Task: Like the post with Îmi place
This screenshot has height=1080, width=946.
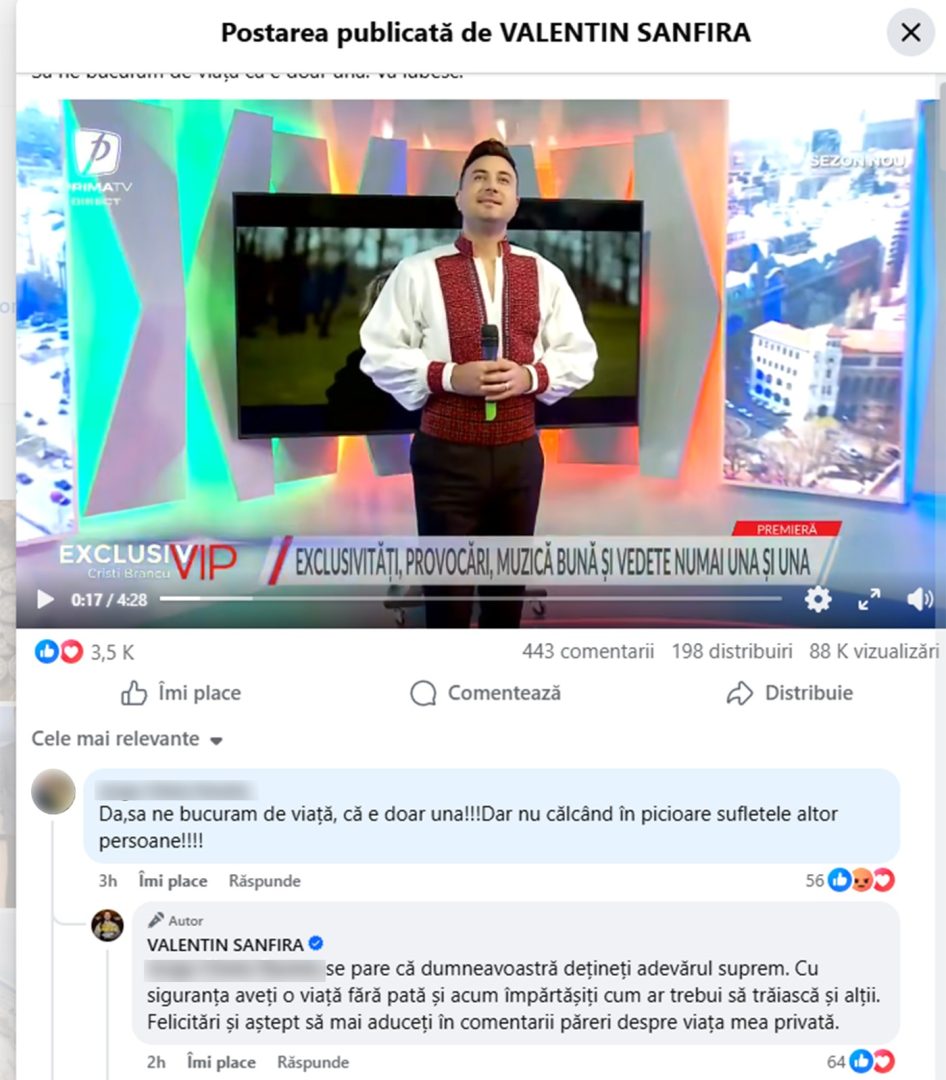Action: point(181,693)
